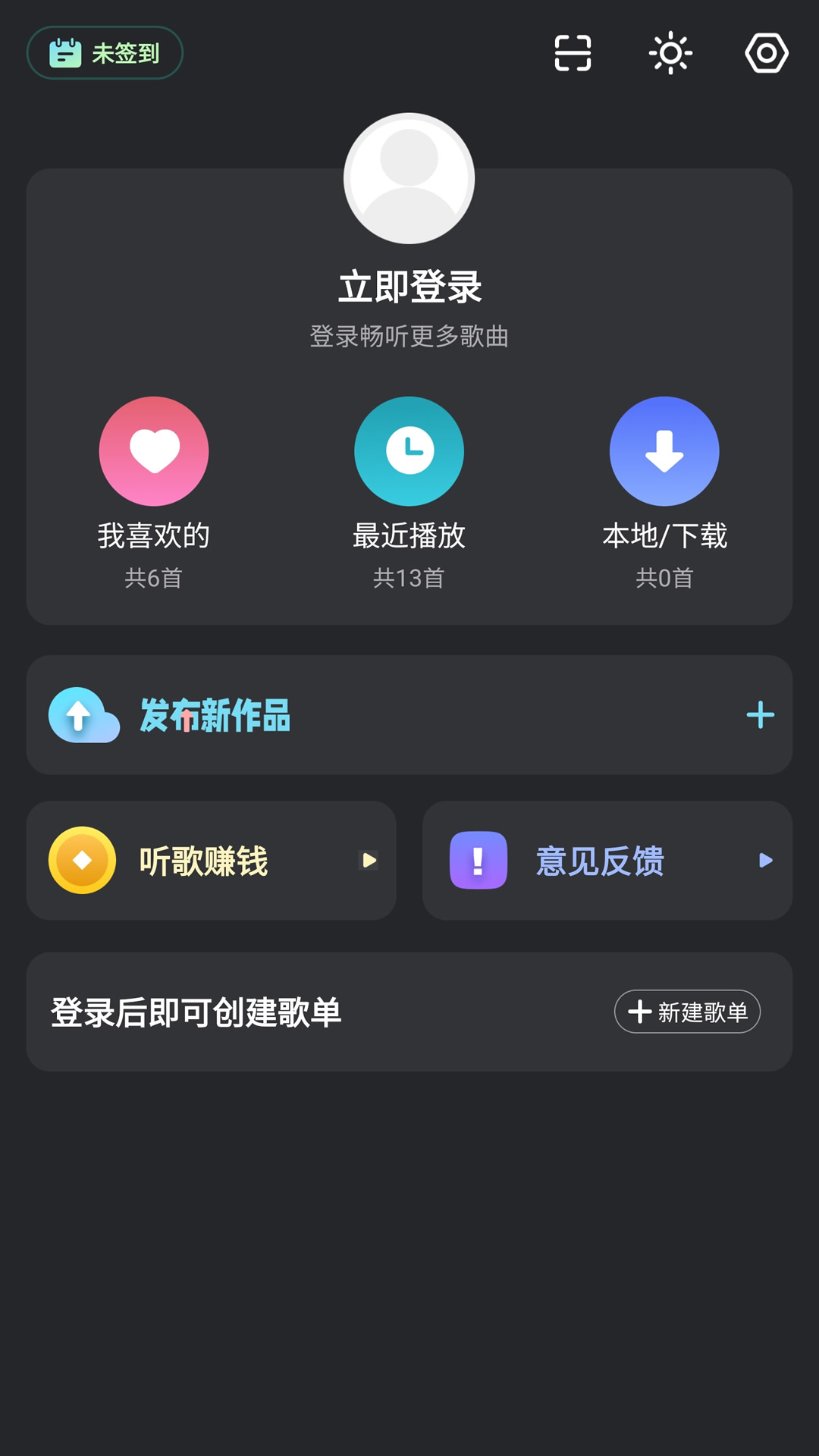Screen dimensions: 819x1456
Task: Click the purple exclamation icon for 意见反馈
Action: pyautogui.click(x=477, y=860)
